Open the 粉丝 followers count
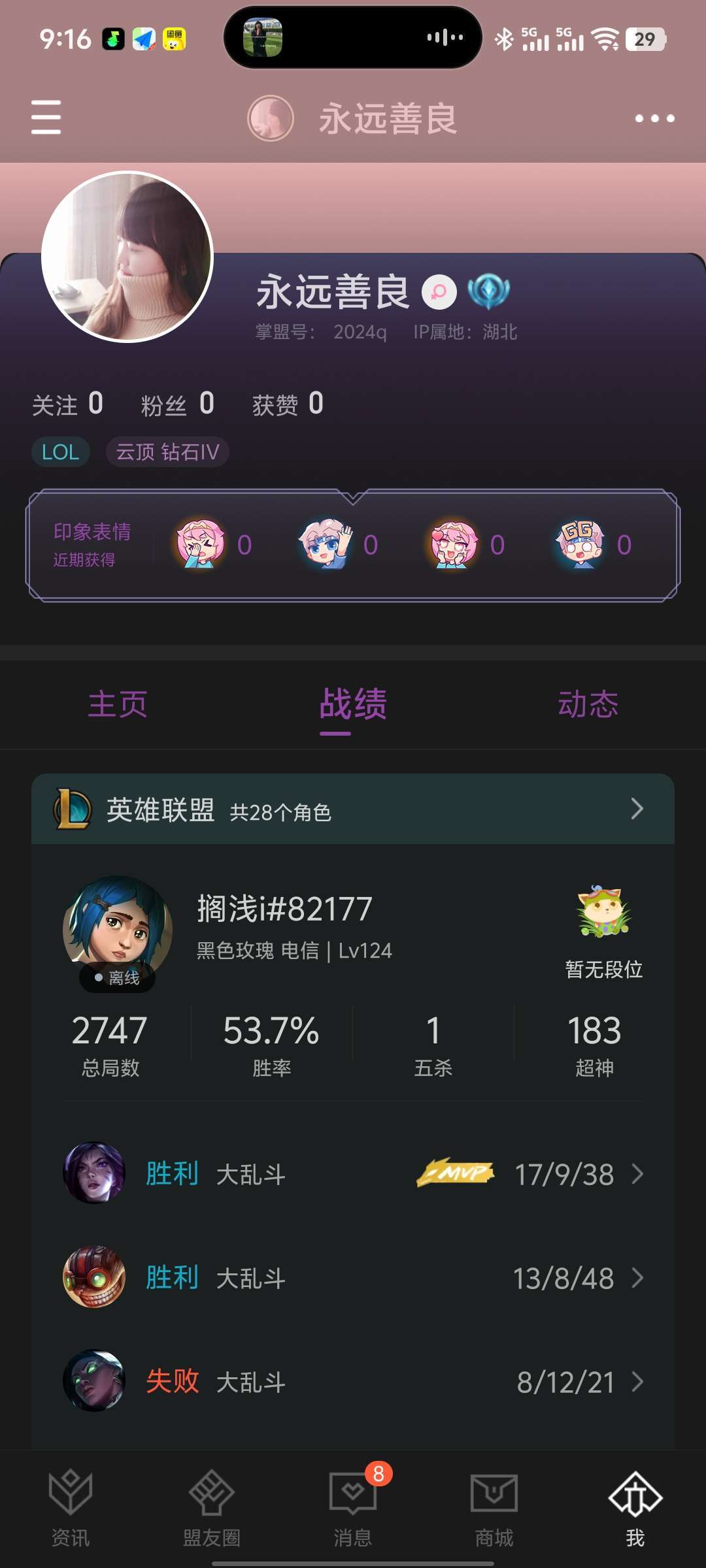The width and height of the screenshot is (706, 1568). click(x=178, y=404)
